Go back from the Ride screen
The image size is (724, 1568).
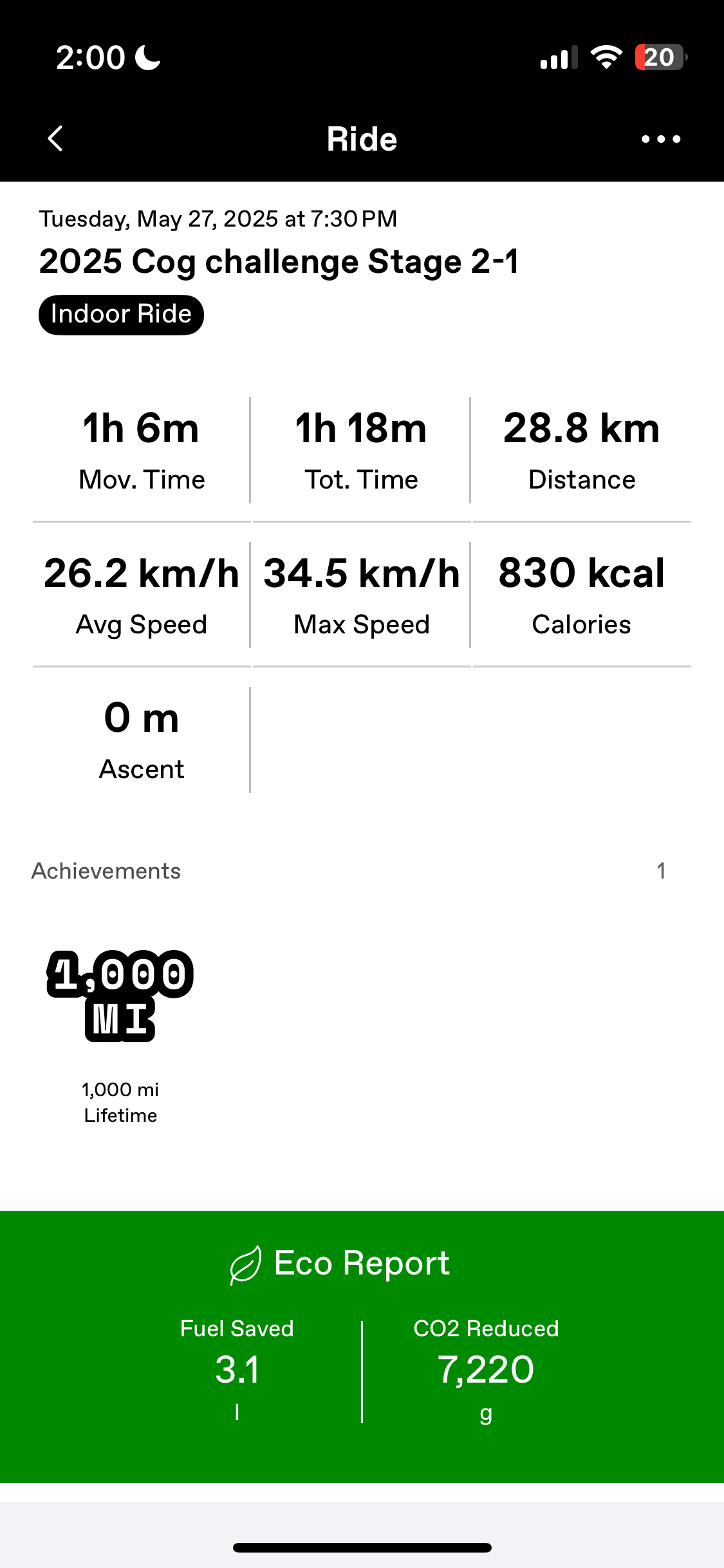(x=55, y=138)
